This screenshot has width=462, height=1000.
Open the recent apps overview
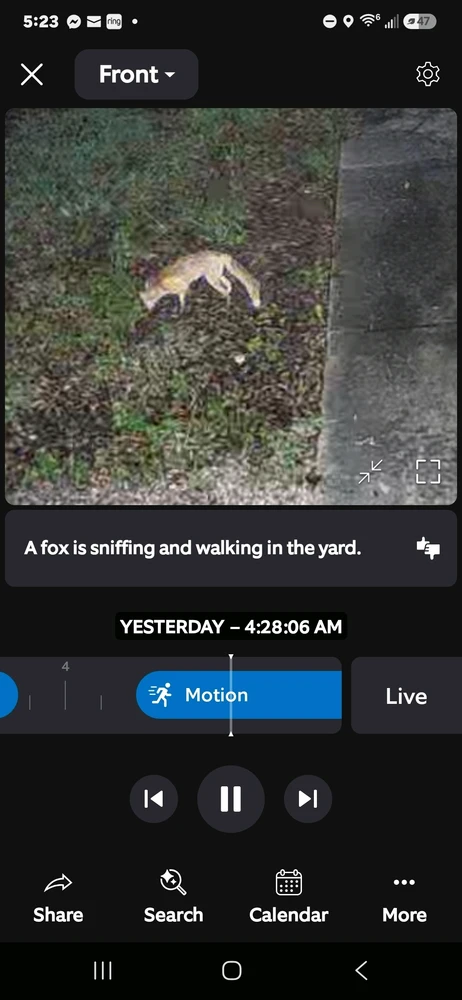[x=102, y=971]
